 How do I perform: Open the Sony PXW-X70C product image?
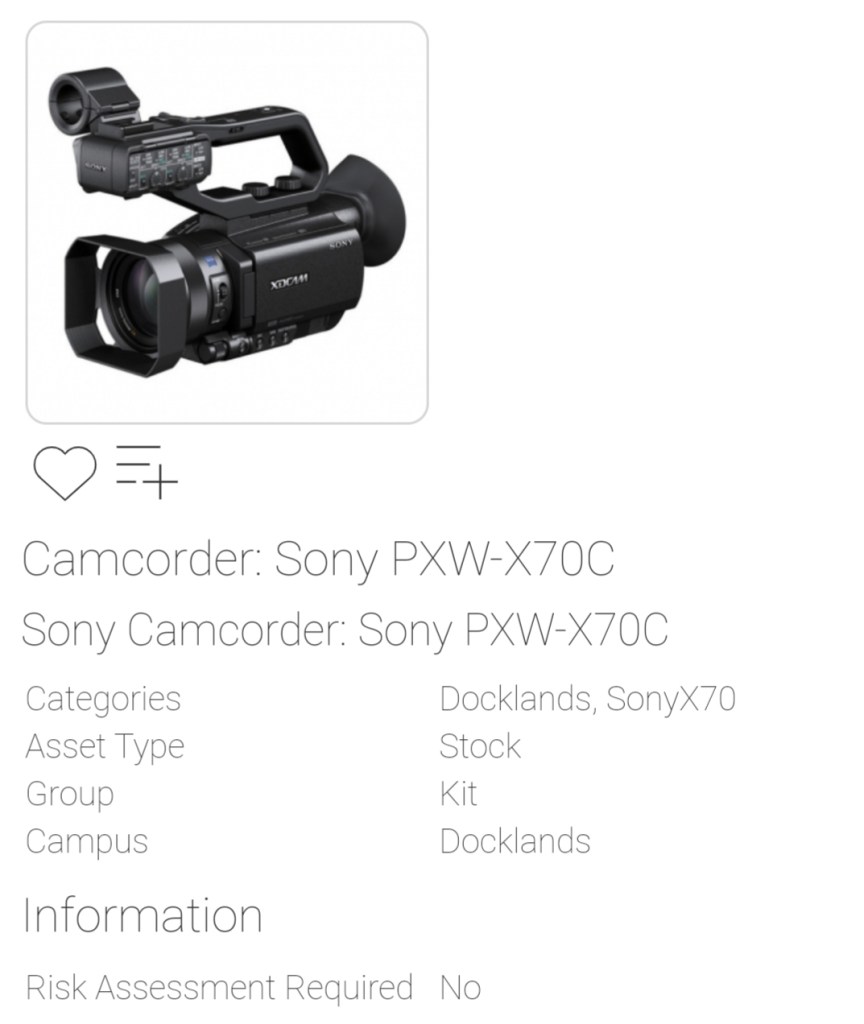[227, 223]
